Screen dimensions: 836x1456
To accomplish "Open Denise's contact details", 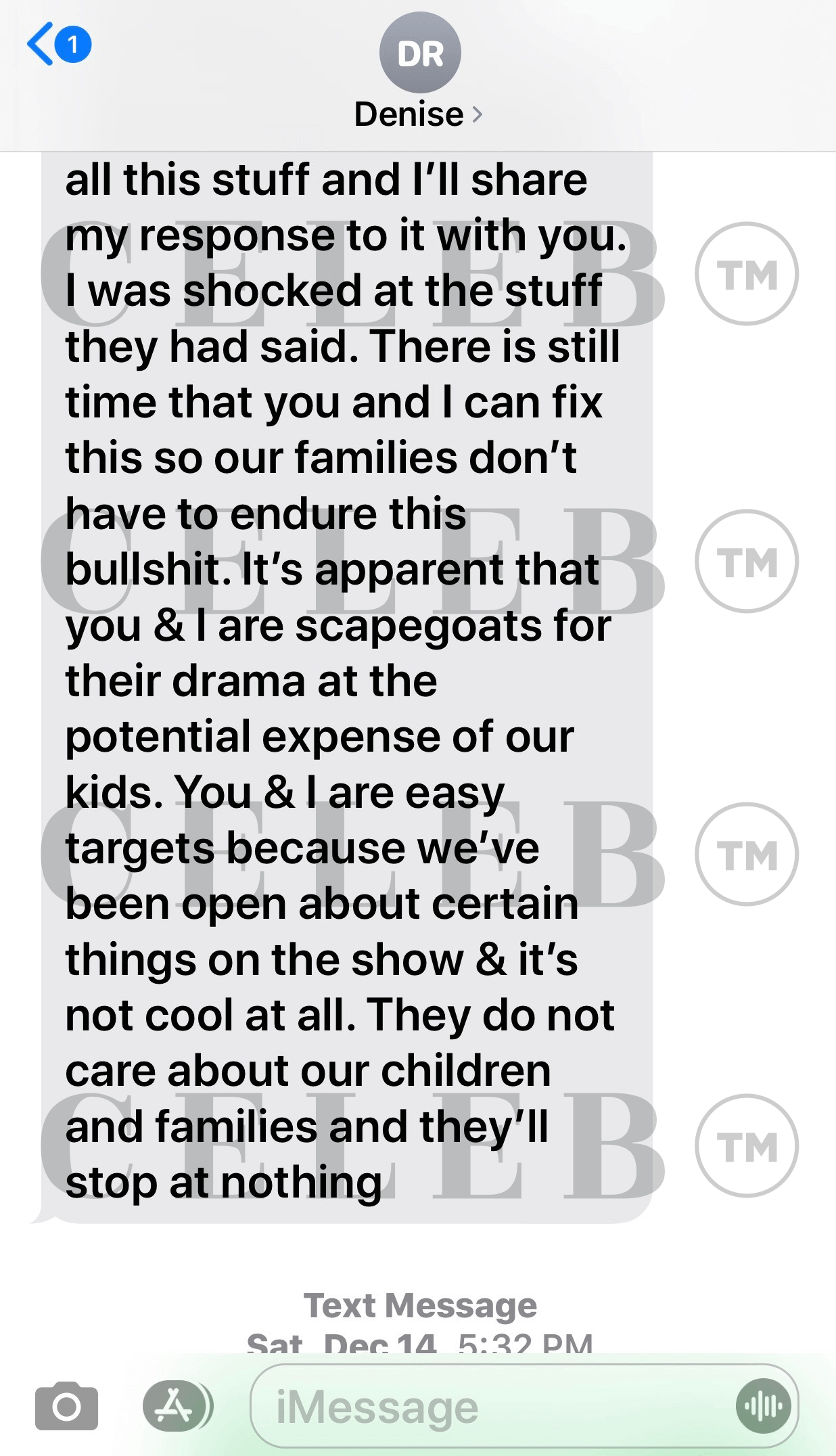I will (x=419, y=114).
